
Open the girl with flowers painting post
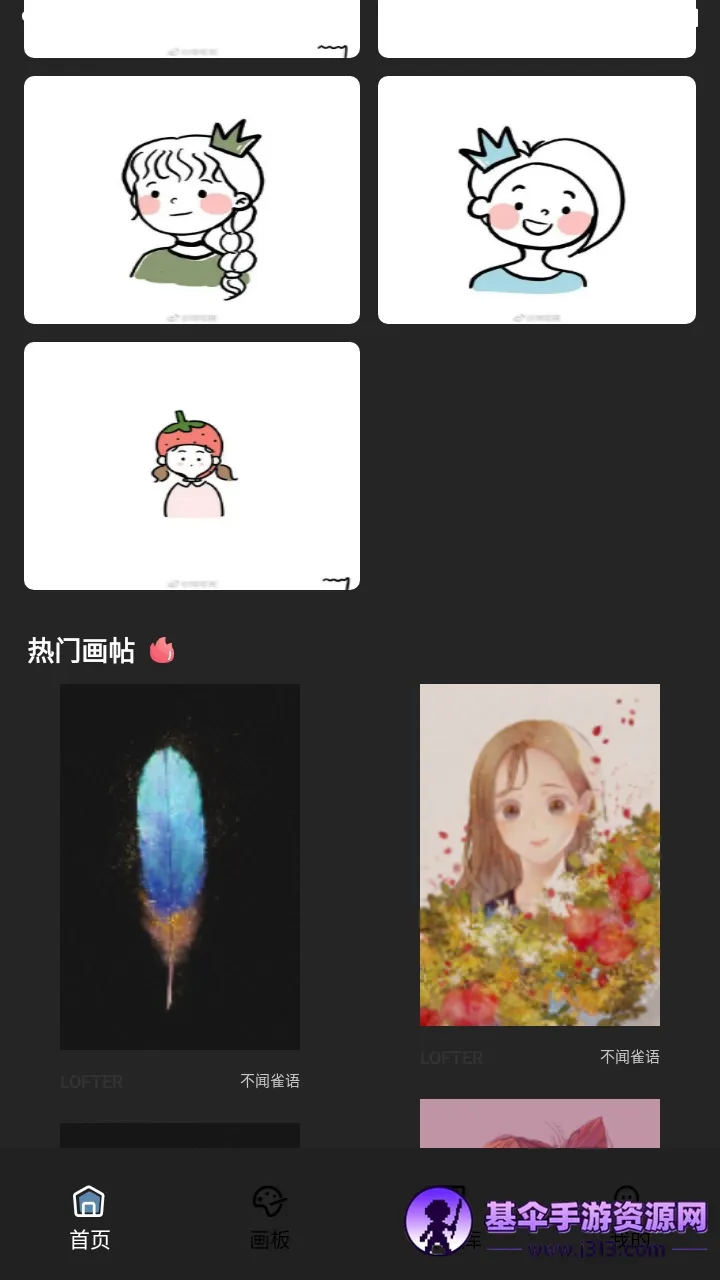coord(540,854)
